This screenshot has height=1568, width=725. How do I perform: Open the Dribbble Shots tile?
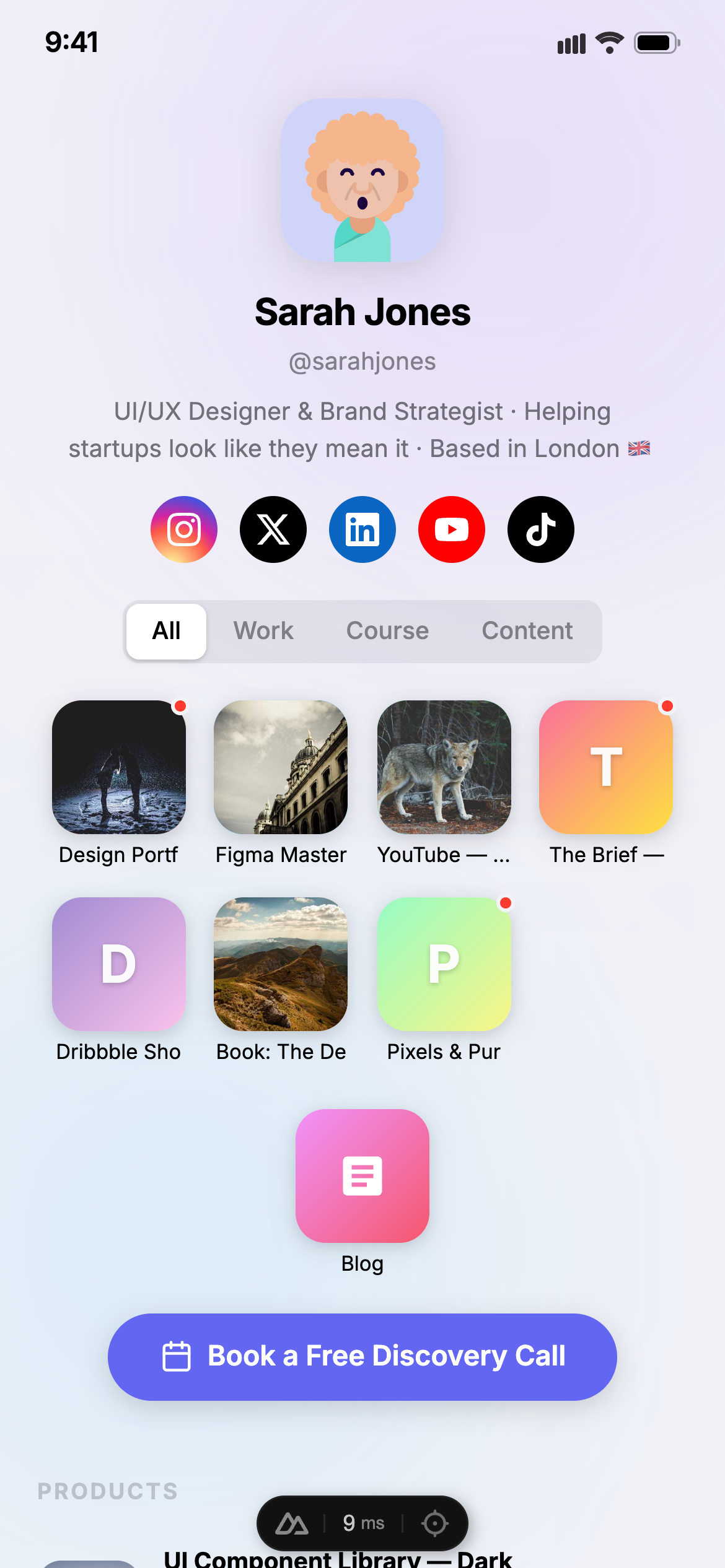(119, 964)
